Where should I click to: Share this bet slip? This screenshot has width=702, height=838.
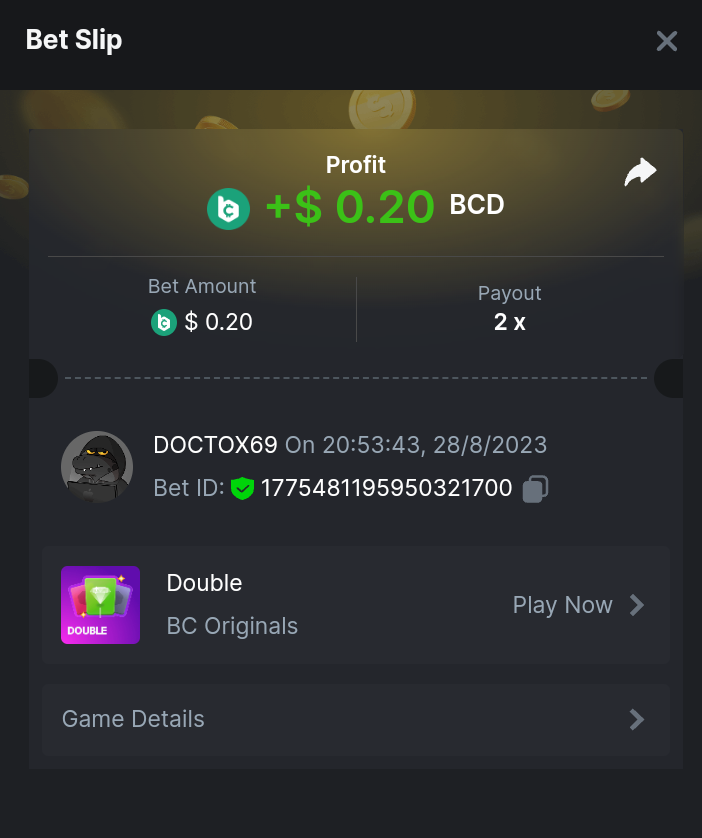[640, 172]
